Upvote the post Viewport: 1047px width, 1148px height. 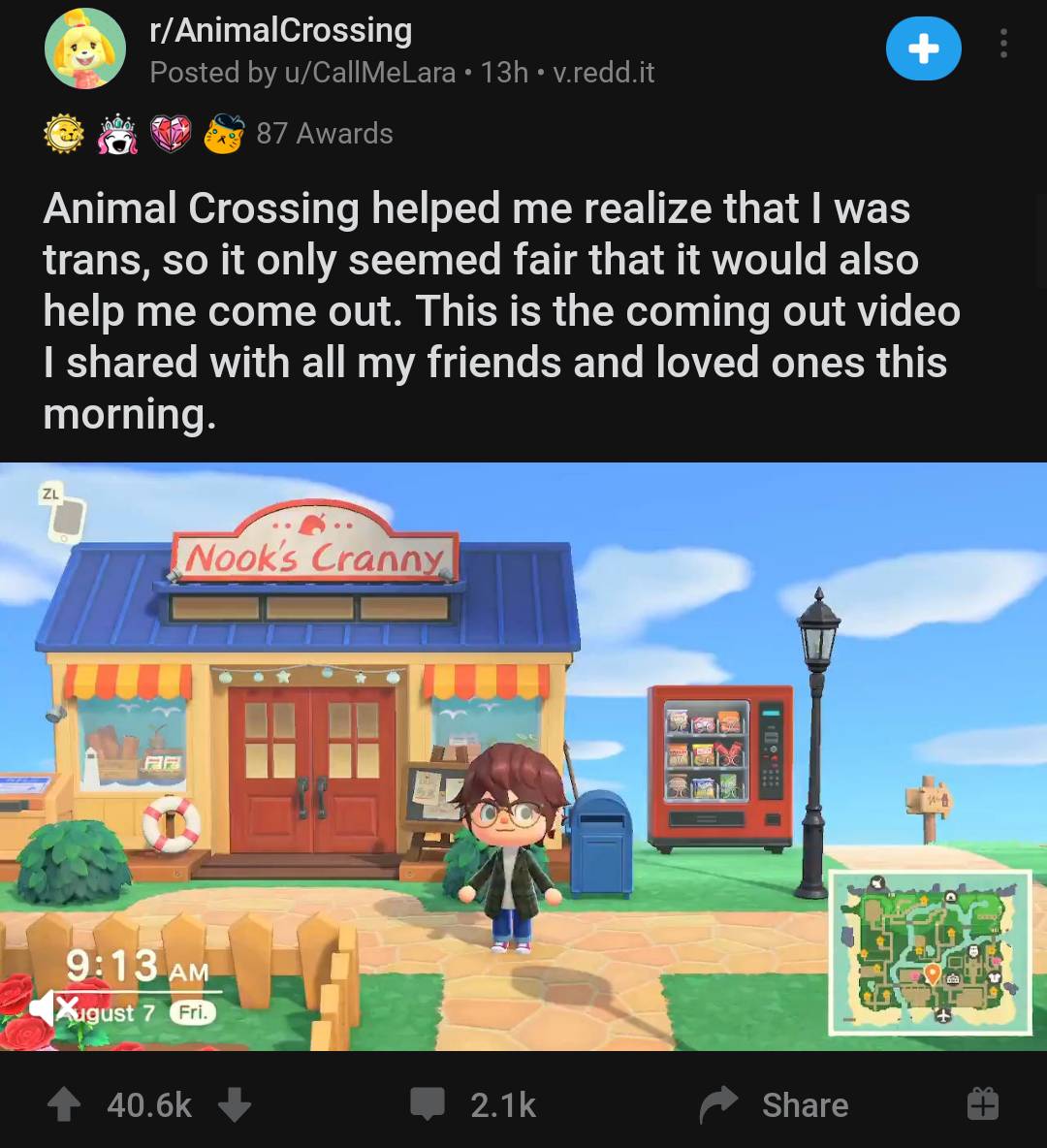[64, 1104]
